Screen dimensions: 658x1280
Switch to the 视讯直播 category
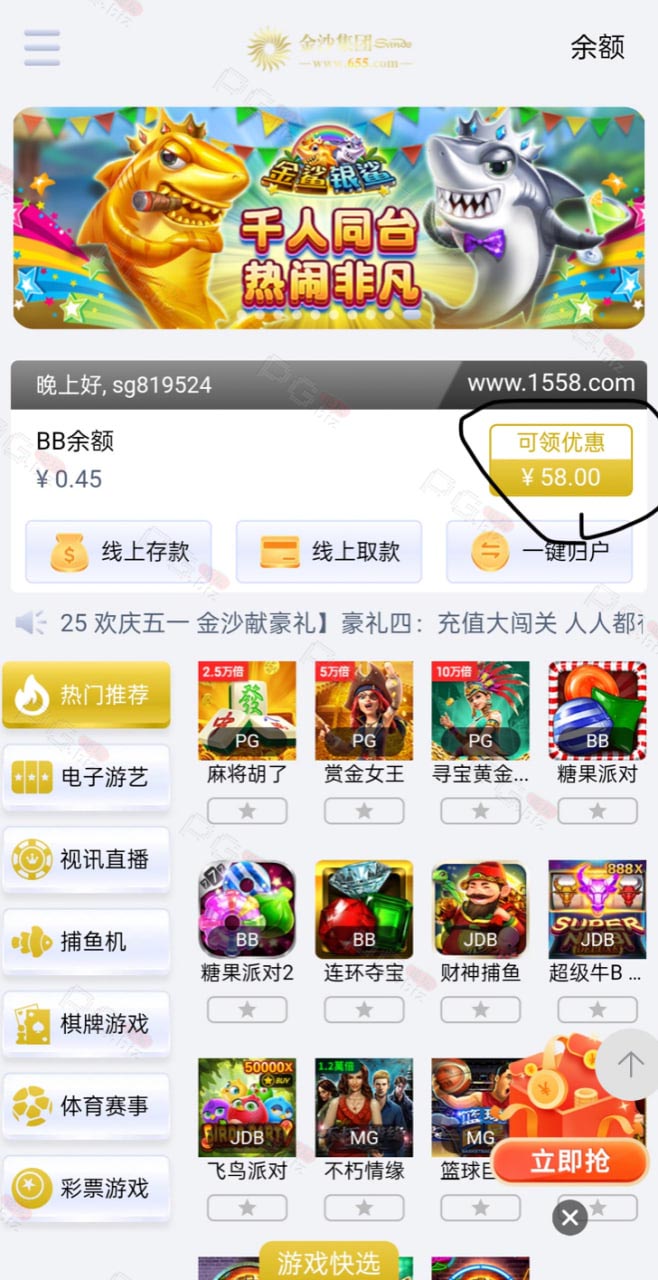(86, 859)
